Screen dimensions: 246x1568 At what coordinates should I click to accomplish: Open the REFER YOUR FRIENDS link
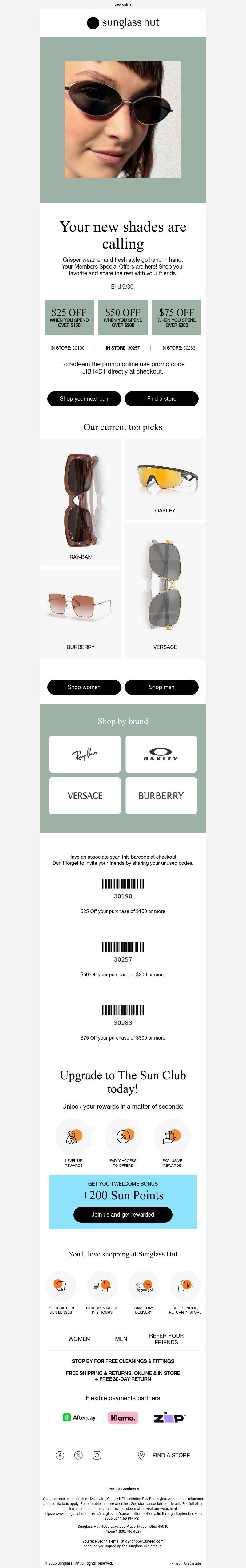tap(166, 1339)
